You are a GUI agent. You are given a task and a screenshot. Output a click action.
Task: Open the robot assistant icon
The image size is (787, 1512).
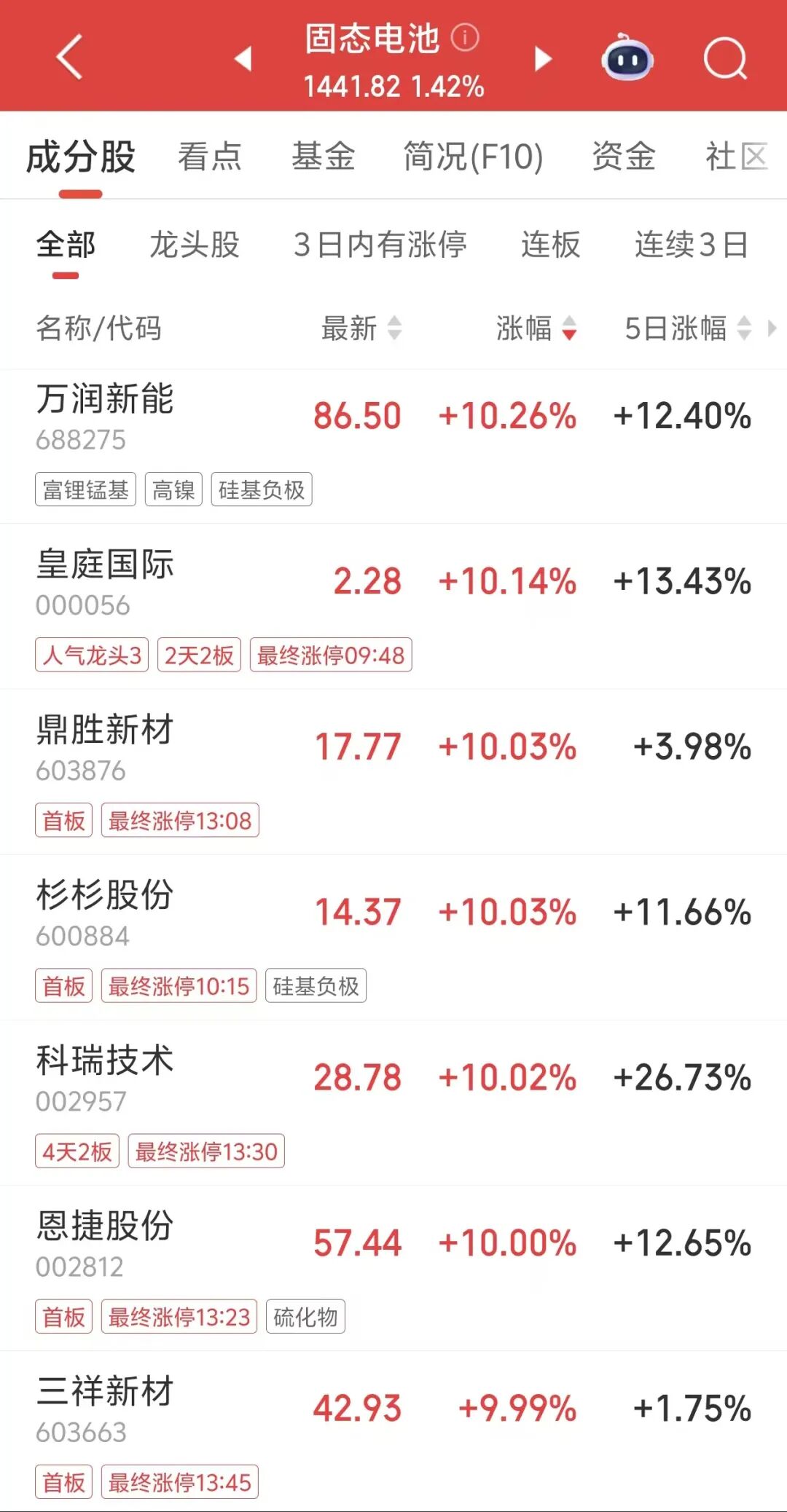point(627,58)
